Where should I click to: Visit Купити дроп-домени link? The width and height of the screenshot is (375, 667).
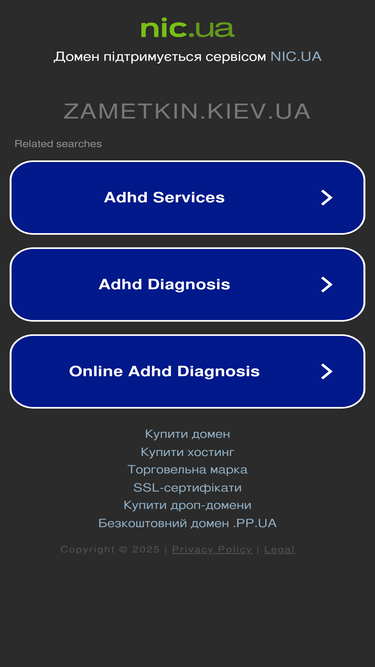pyautogui.click(x=188, y=505)
